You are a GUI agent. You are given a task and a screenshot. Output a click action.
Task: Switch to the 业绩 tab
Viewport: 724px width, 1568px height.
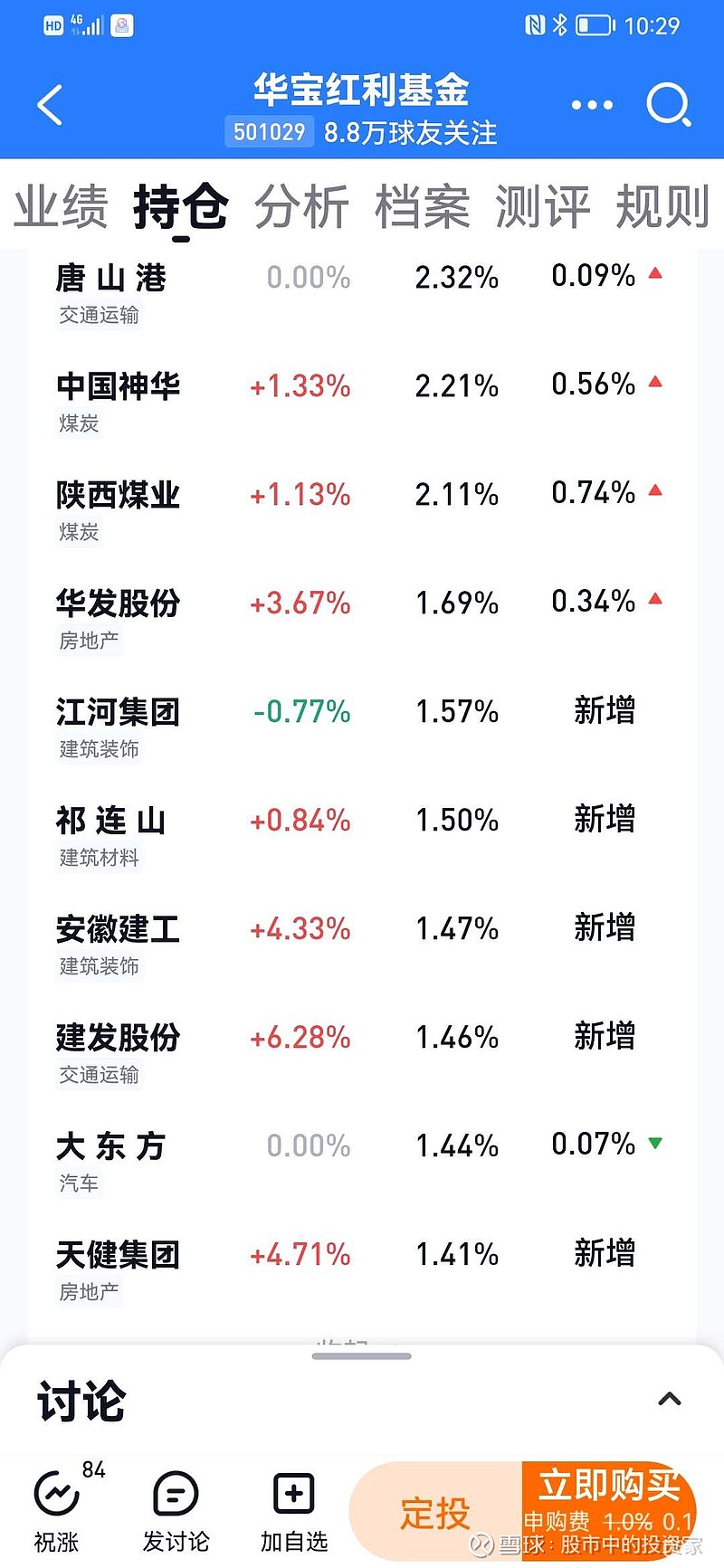coord(60,206)
